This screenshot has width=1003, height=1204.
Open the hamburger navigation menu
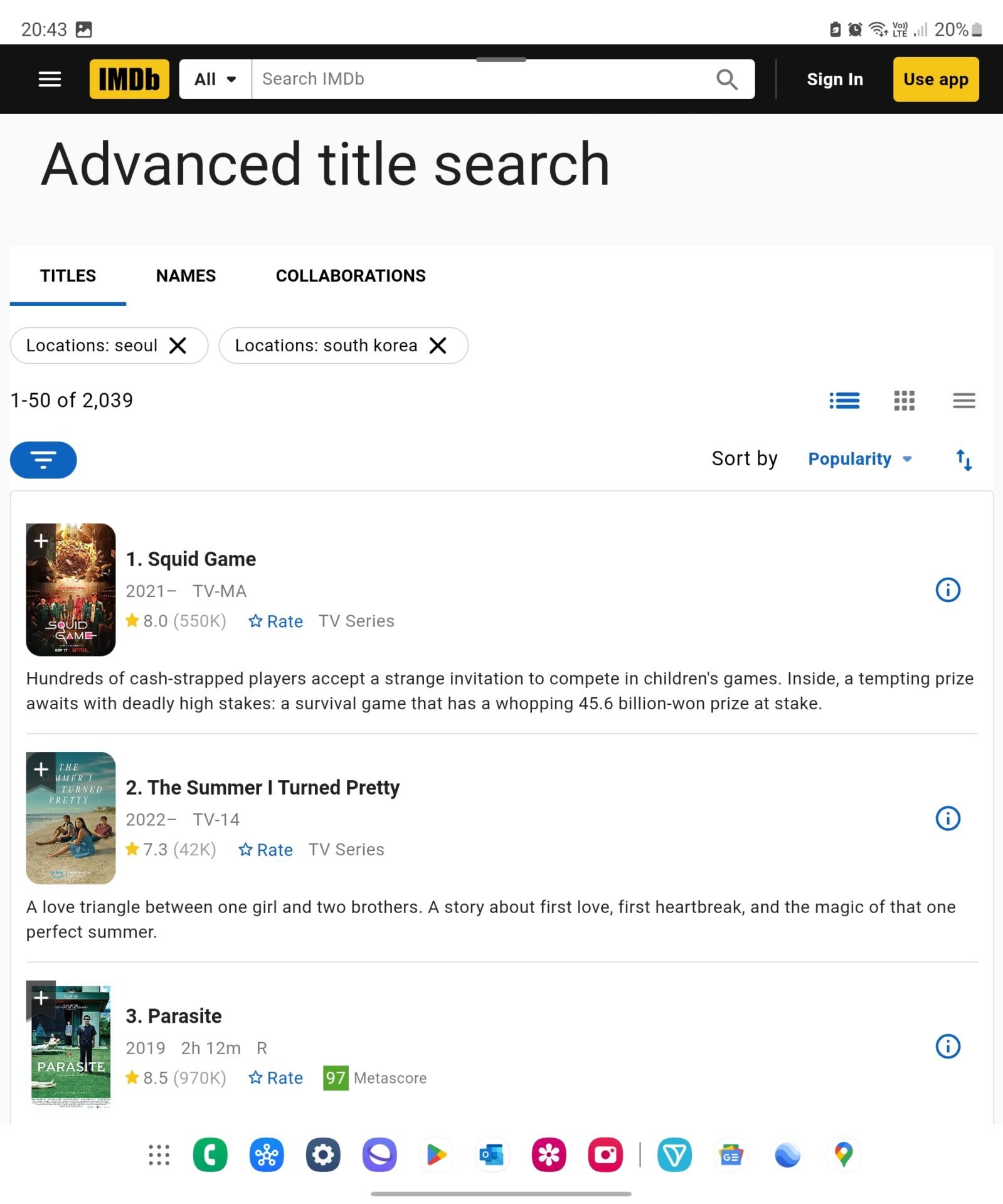(x=50, y=79)
